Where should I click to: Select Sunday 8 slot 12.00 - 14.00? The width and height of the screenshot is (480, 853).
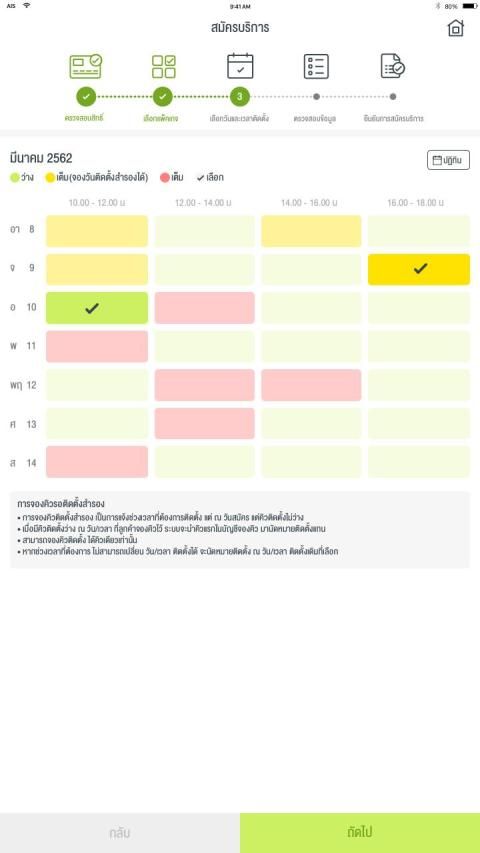pos(205,231)
